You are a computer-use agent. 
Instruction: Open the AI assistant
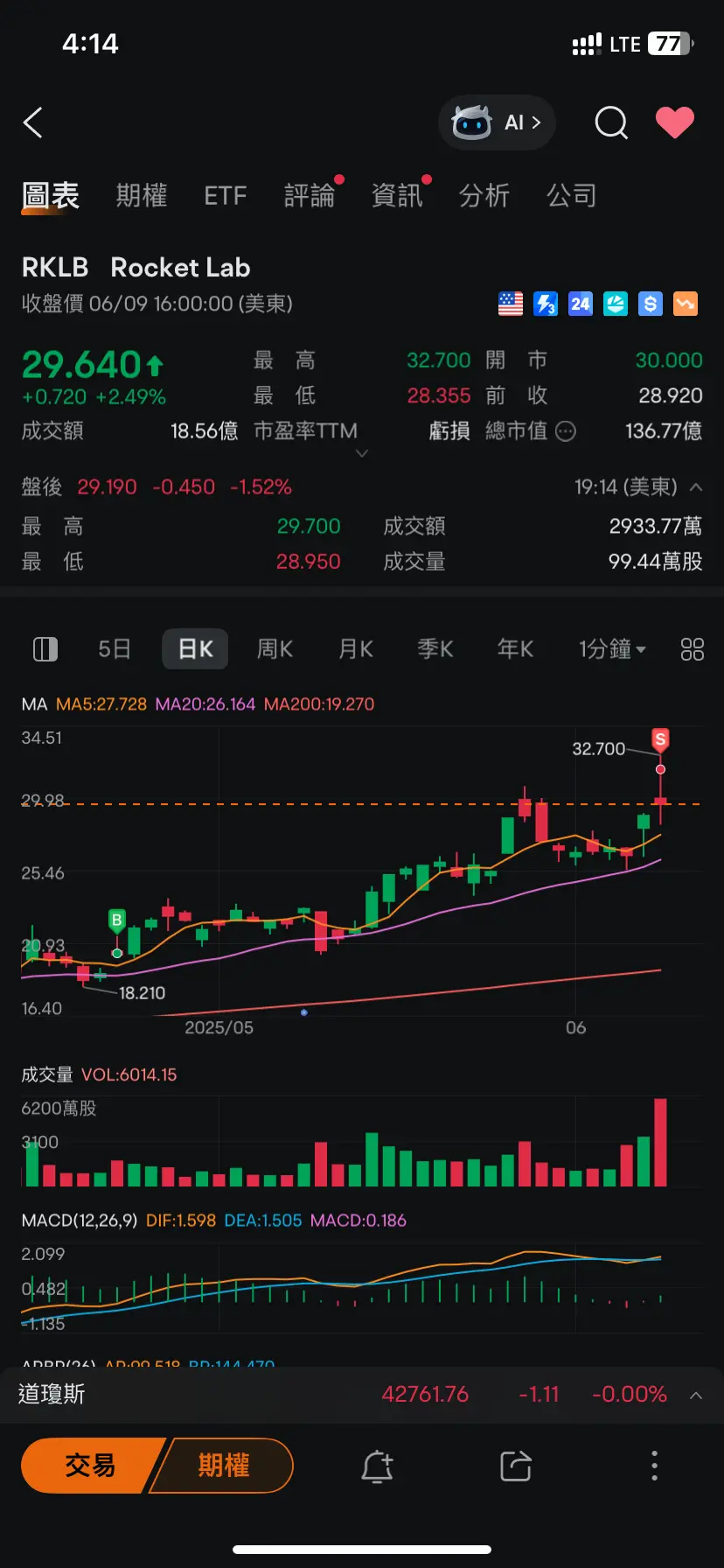tap(497, 123)
